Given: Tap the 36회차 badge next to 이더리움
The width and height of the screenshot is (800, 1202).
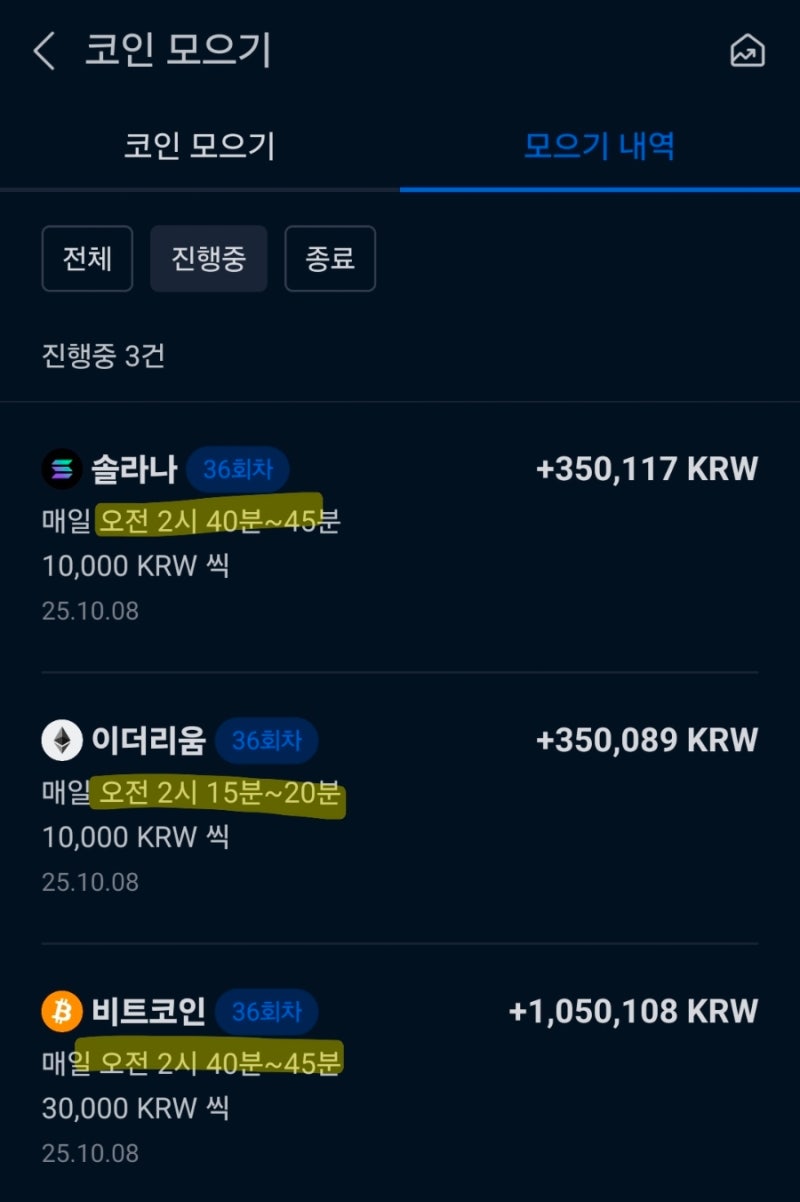Looking at the screenshot, I should point(267,740).
